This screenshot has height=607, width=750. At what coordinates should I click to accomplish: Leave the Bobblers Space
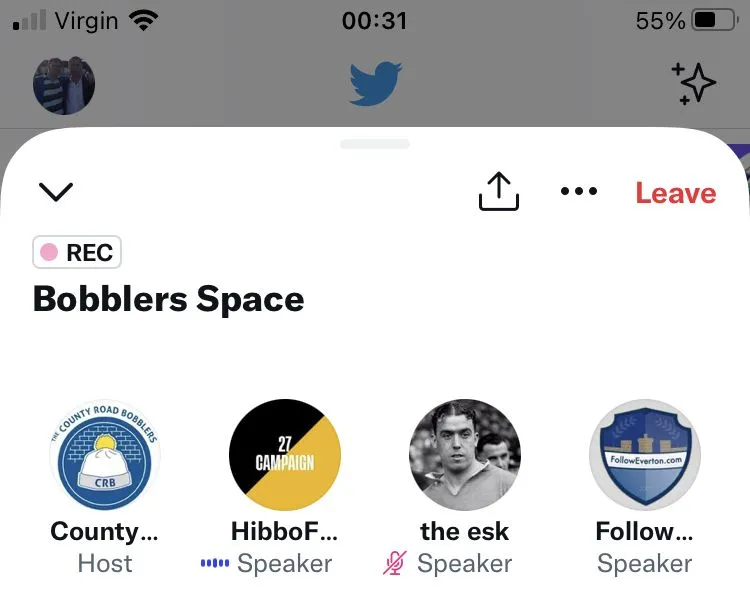coord(675,193)
